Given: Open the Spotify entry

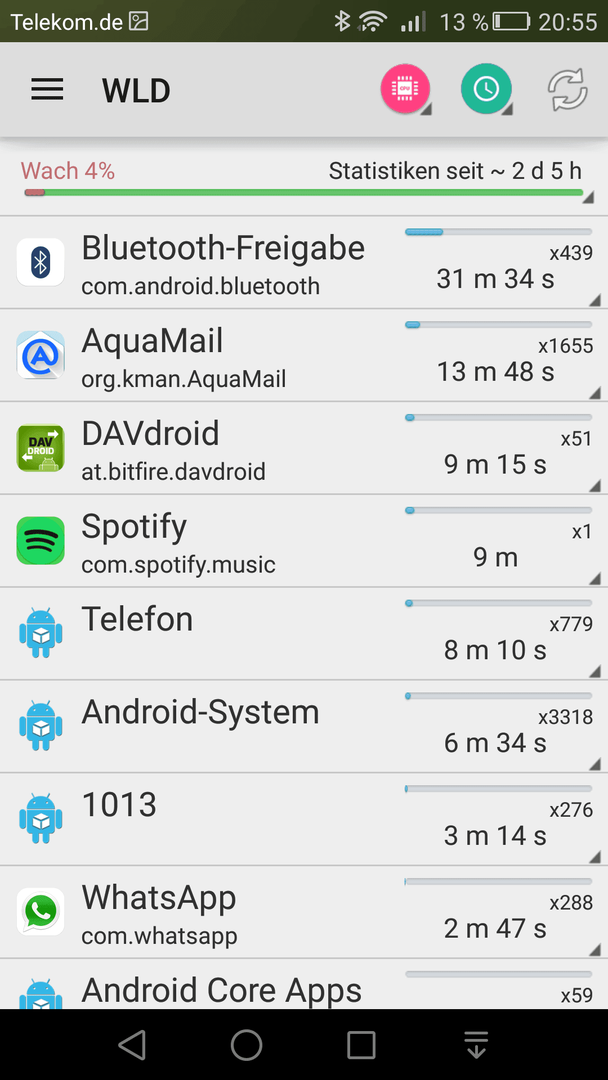Looking at the screenshot, I should pyautogui.click(x=304, y=541).
